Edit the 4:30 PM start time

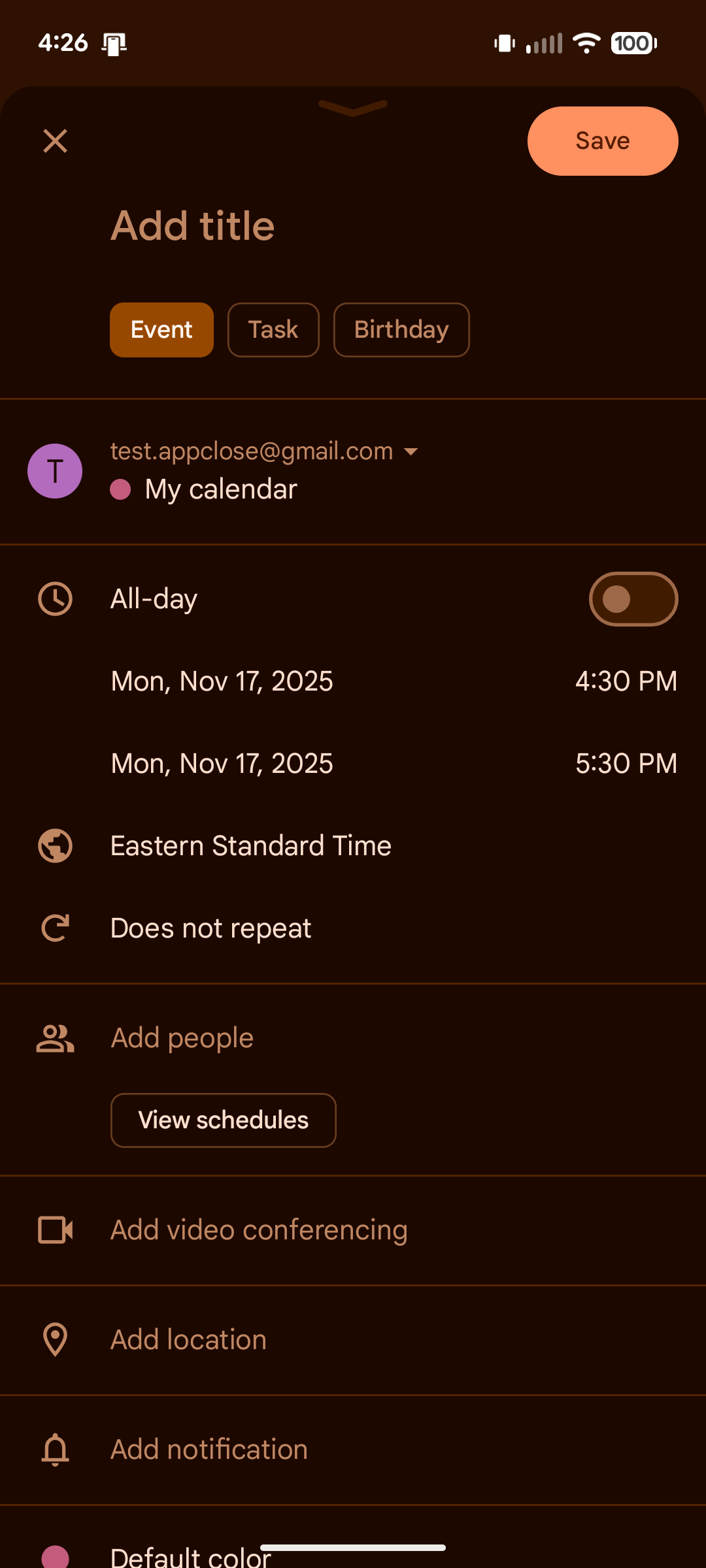[x=626, y=681]
